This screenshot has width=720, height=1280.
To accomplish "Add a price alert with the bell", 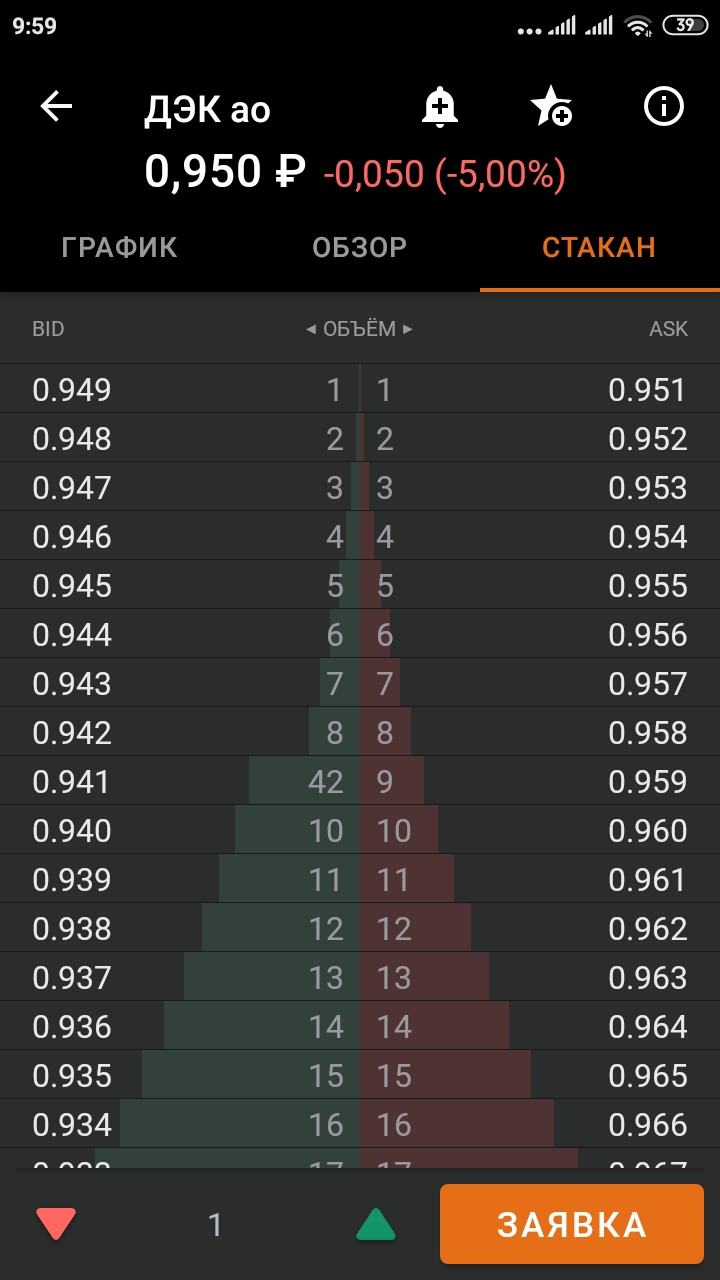I will pyautogui.click(x=439, y=107).
